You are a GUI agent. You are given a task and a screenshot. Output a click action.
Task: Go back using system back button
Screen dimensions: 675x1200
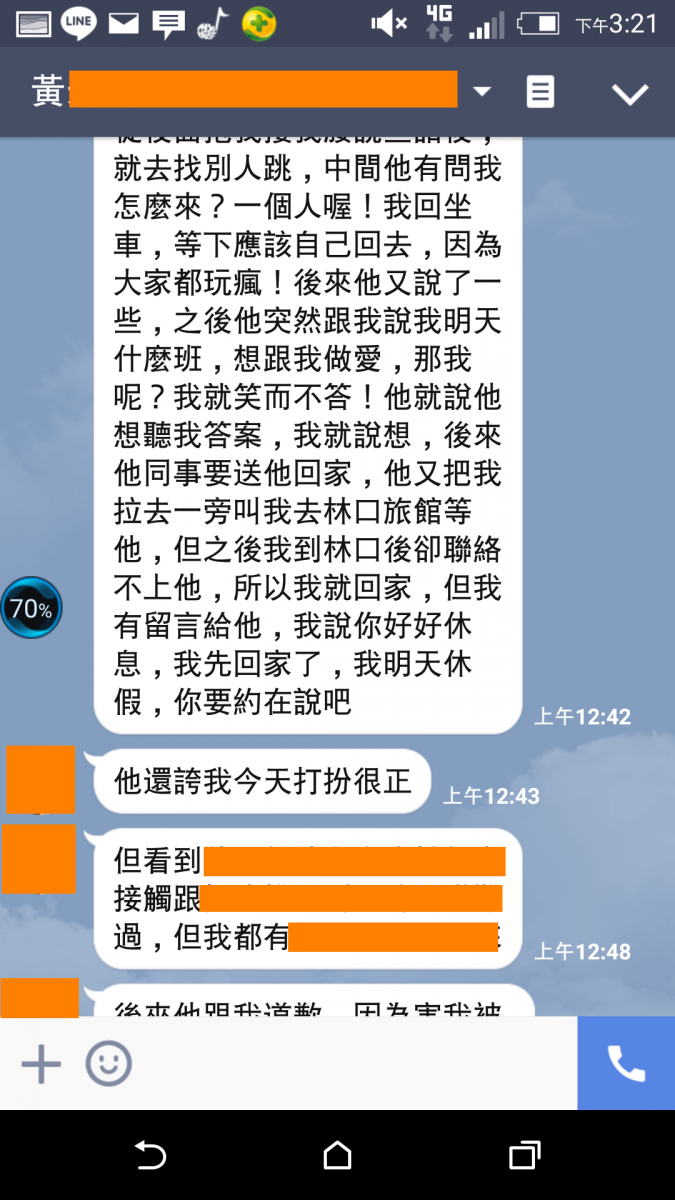pos(150,1156)
